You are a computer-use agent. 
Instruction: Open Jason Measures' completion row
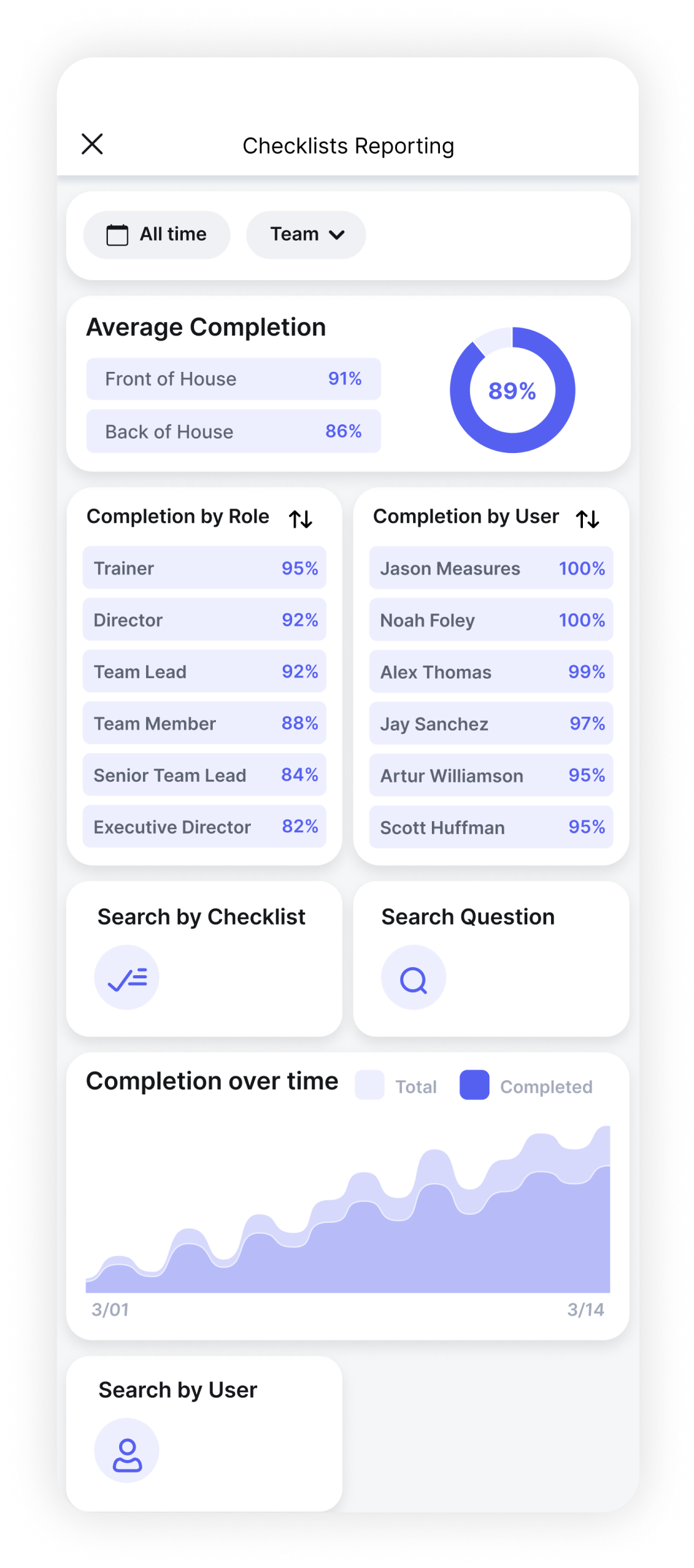click(x=491, y=568)
